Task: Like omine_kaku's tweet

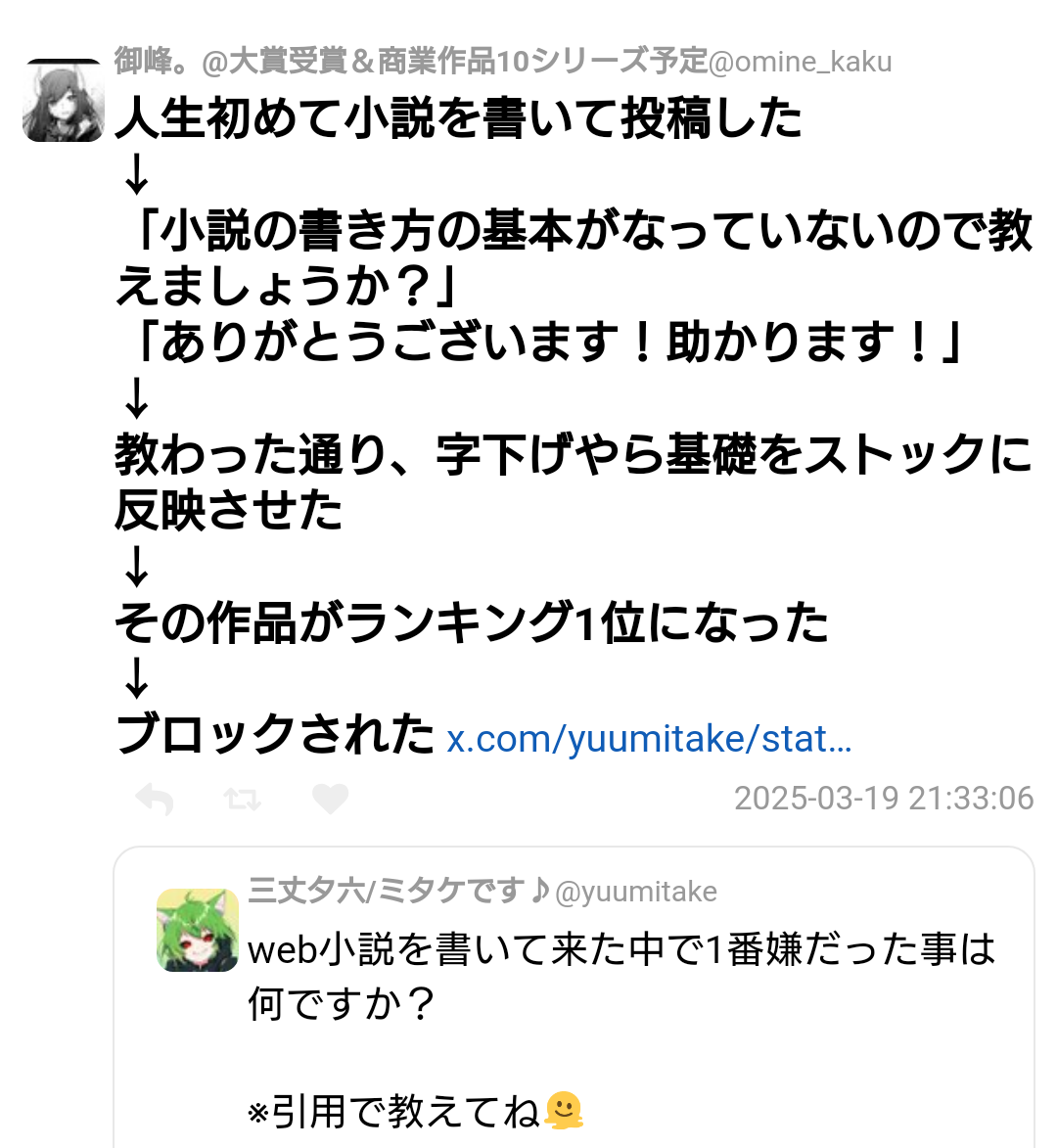Action: click(x=330, y=800)
